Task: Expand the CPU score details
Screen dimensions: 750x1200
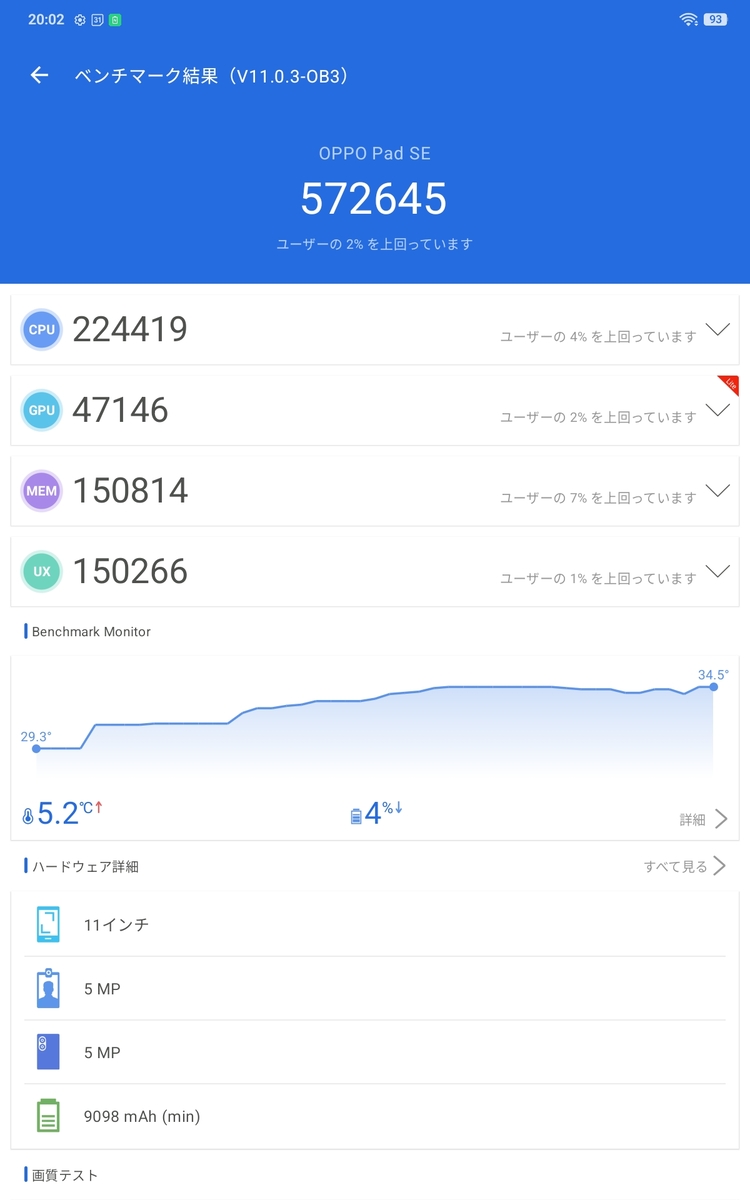Action: 718,329
